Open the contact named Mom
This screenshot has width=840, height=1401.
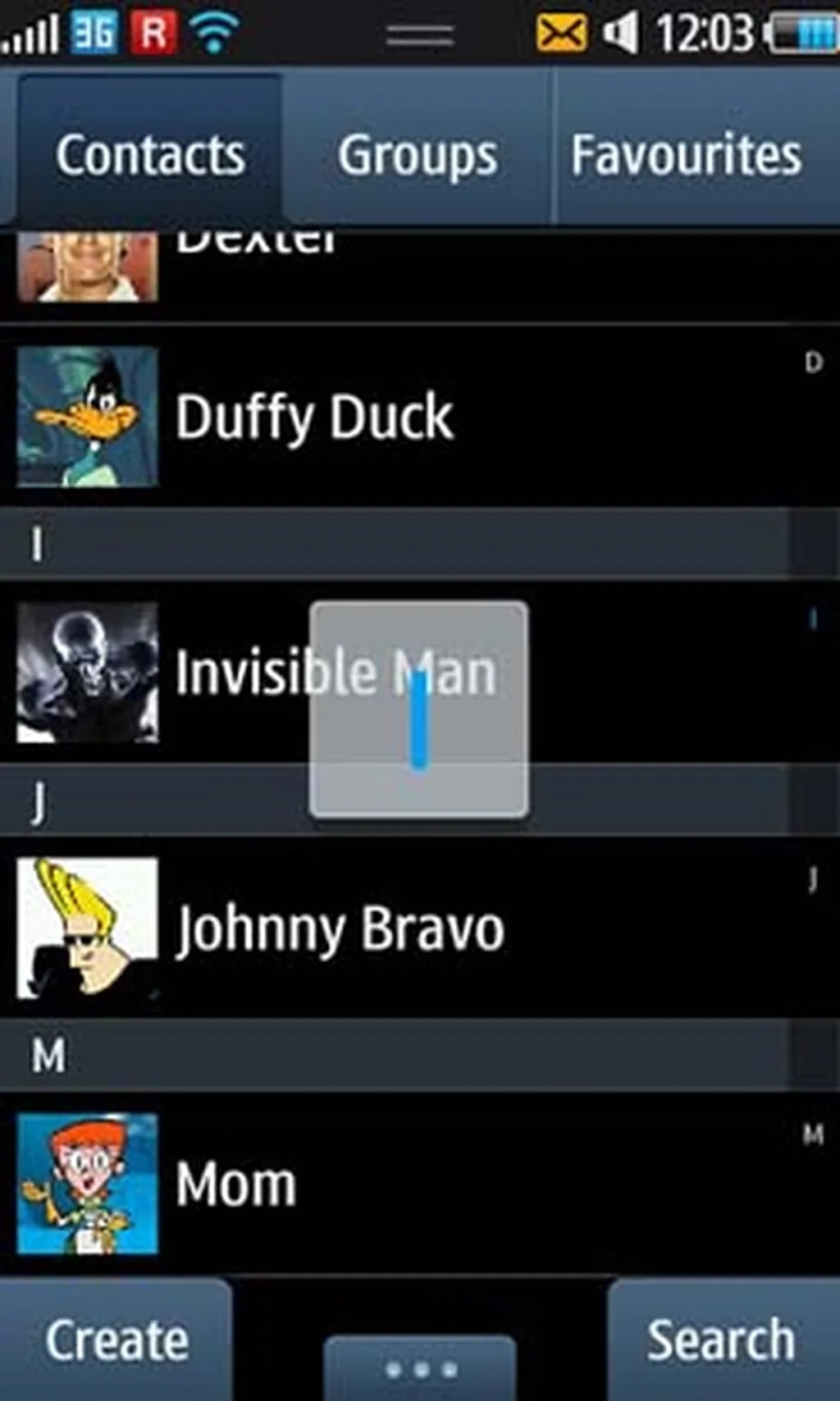click(236, 1184)
